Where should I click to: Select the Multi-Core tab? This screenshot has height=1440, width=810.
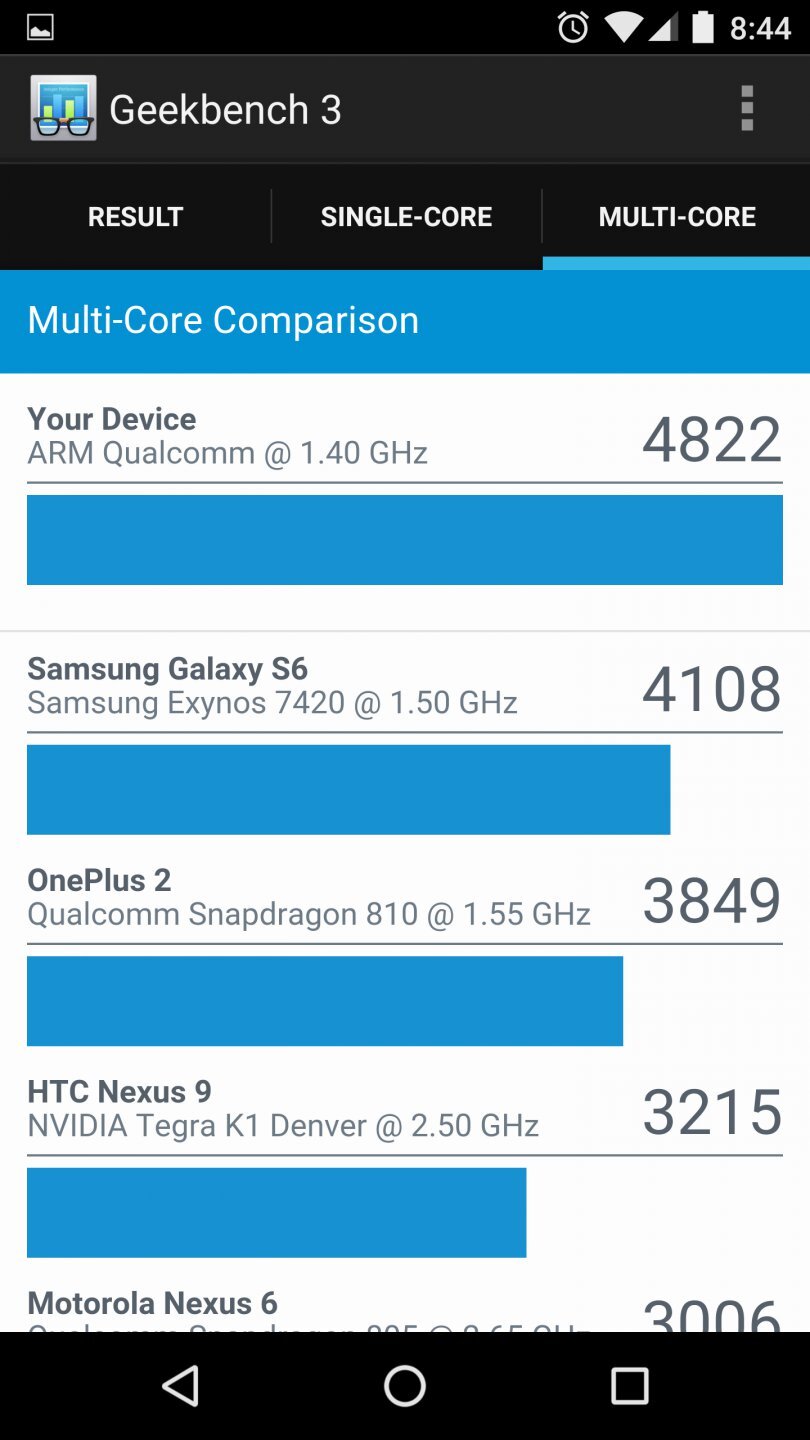pos(677,217)
